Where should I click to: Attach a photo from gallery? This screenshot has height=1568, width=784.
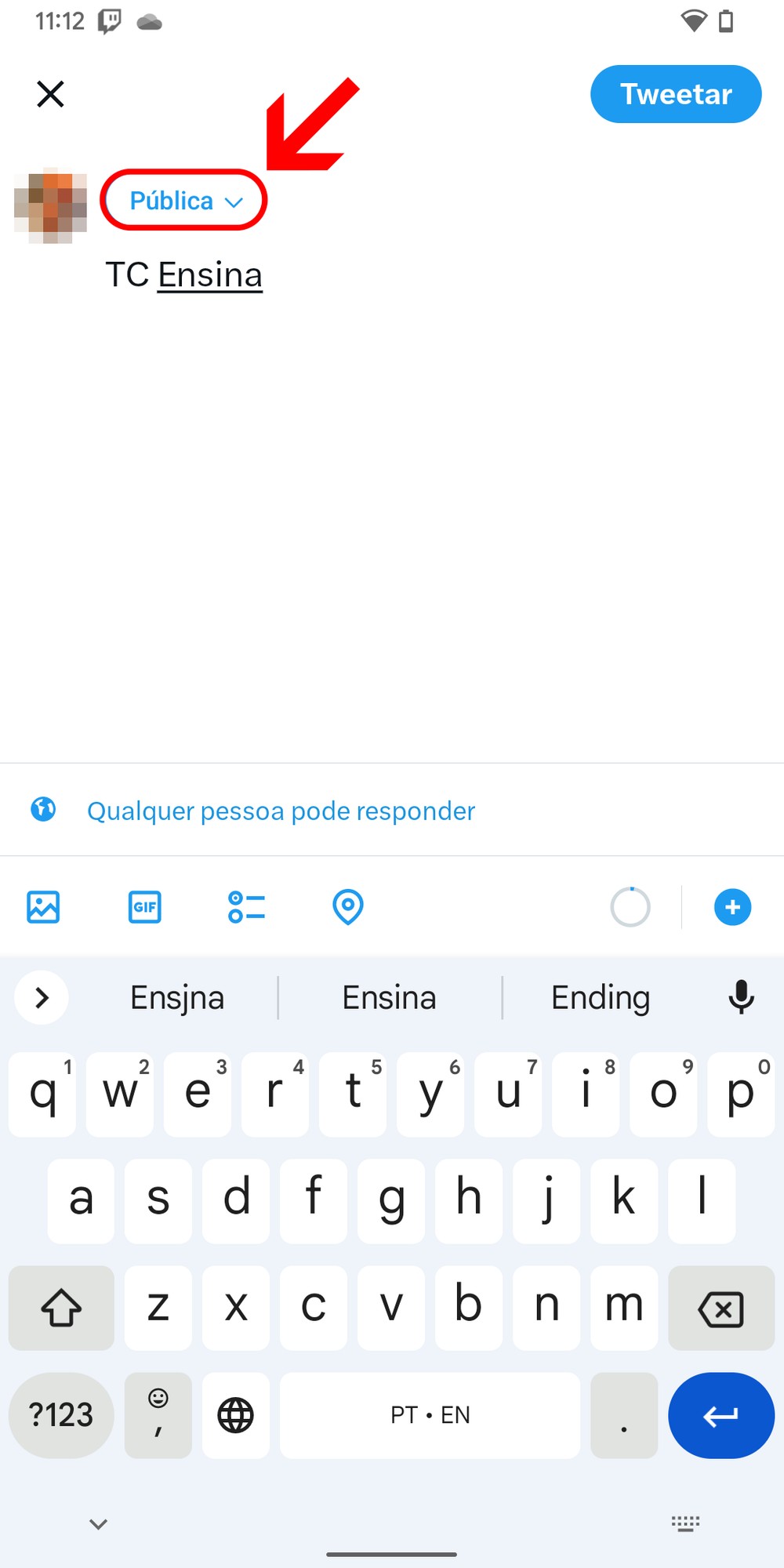(x=43, y=907)
